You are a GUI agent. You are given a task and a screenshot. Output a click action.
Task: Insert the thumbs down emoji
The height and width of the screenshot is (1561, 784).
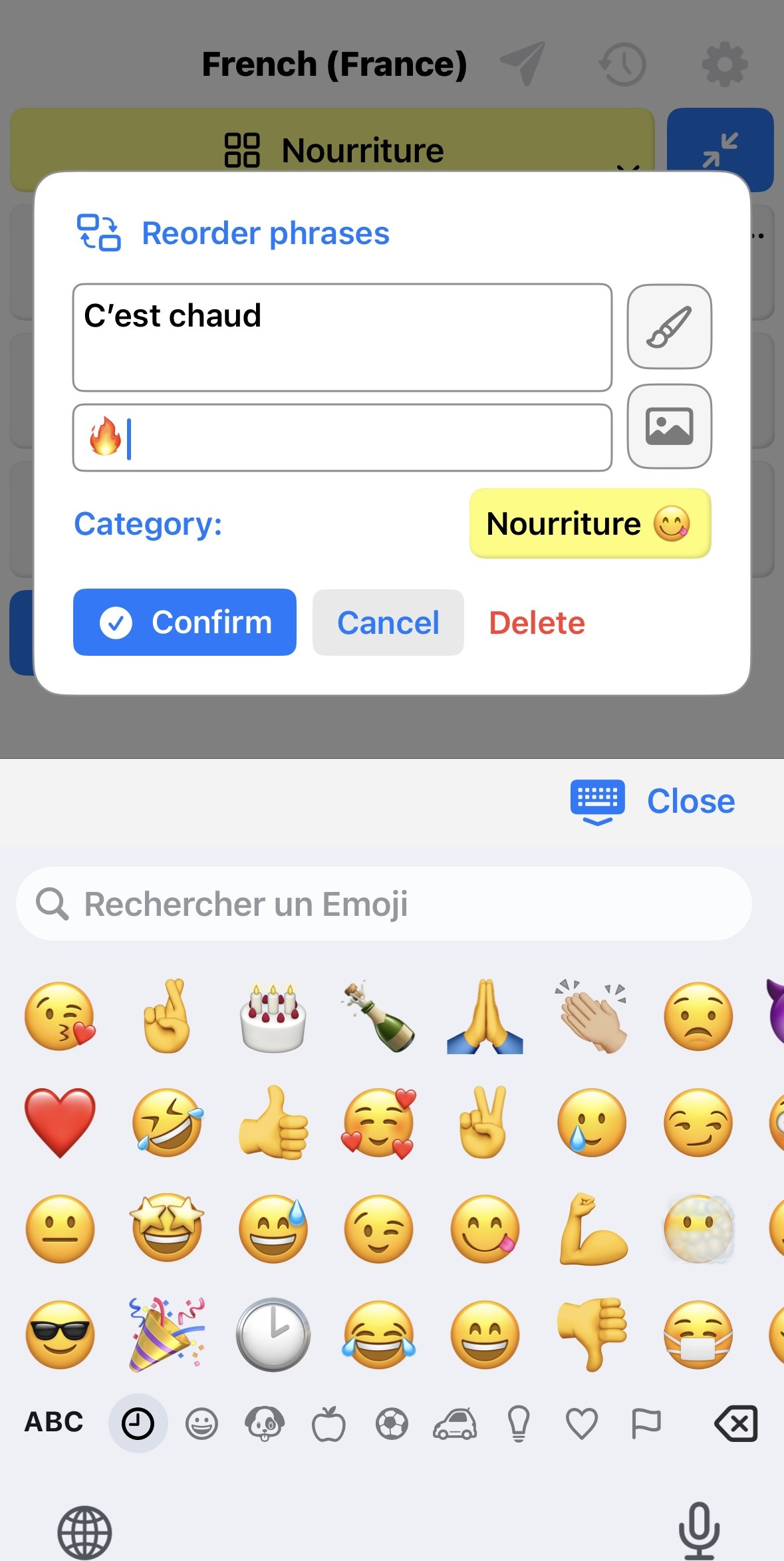tap(592, 1334)
